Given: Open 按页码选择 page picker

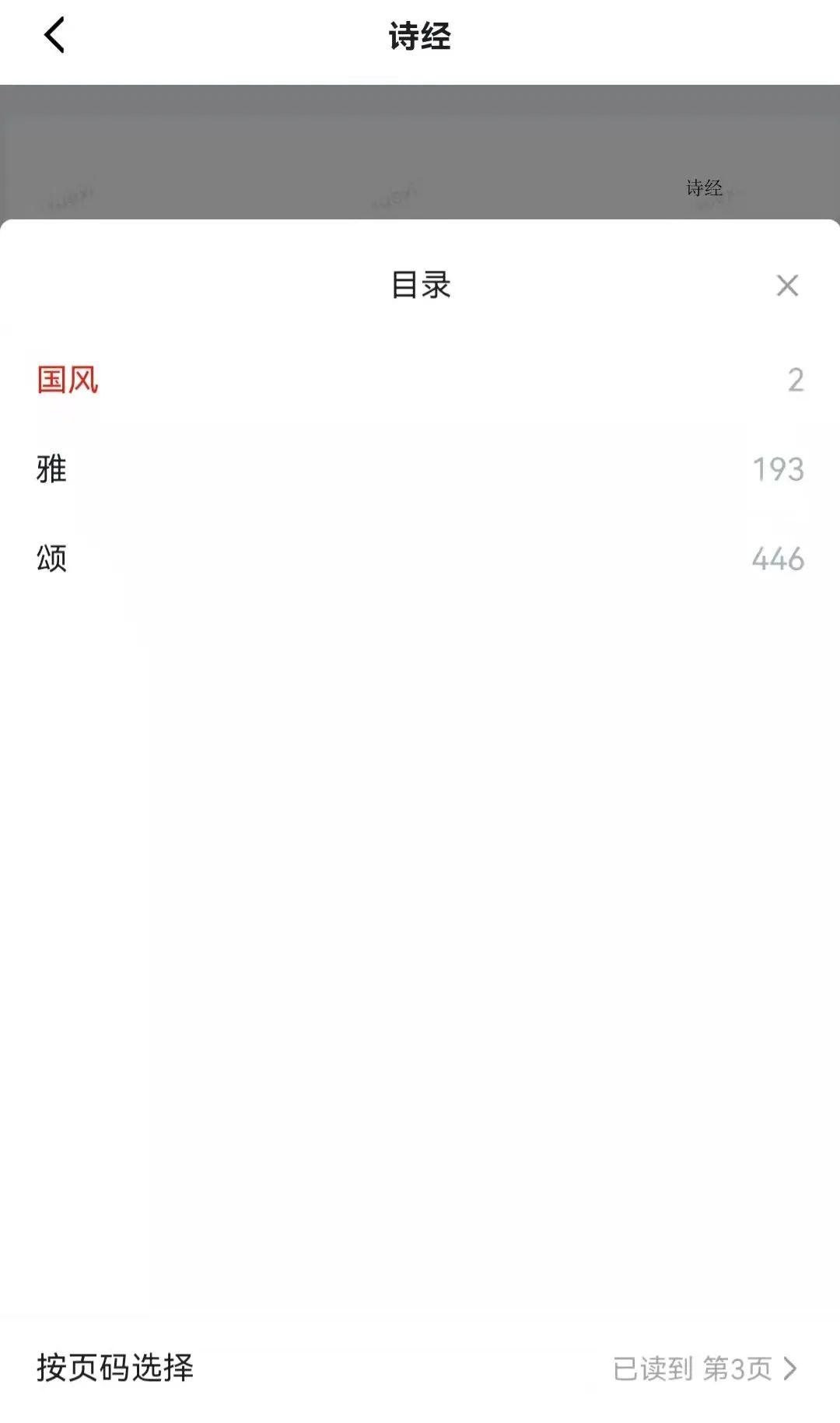Looking at the screenshot, I should [115, 1368].
